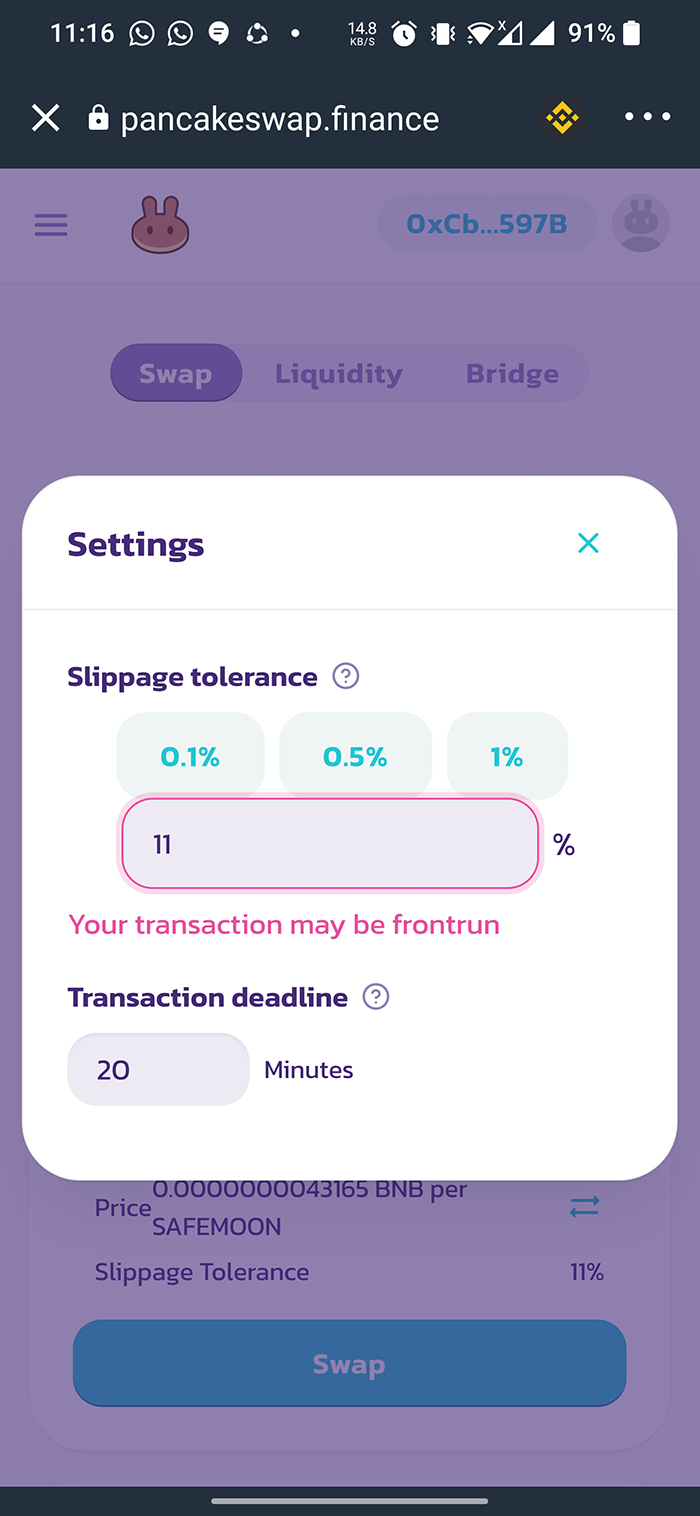Open the browser overflow menu
This screenshot has height=1516, width=700.
coord(647,118)
